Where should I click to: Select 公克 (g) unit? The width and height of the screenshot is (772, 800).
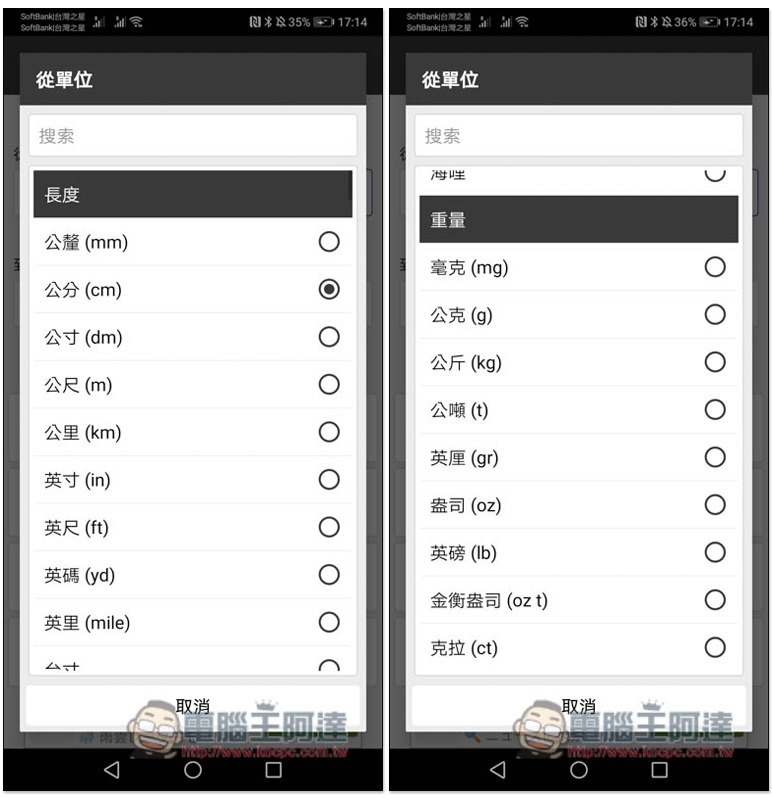pyautogui.click(x=714, y=315)
